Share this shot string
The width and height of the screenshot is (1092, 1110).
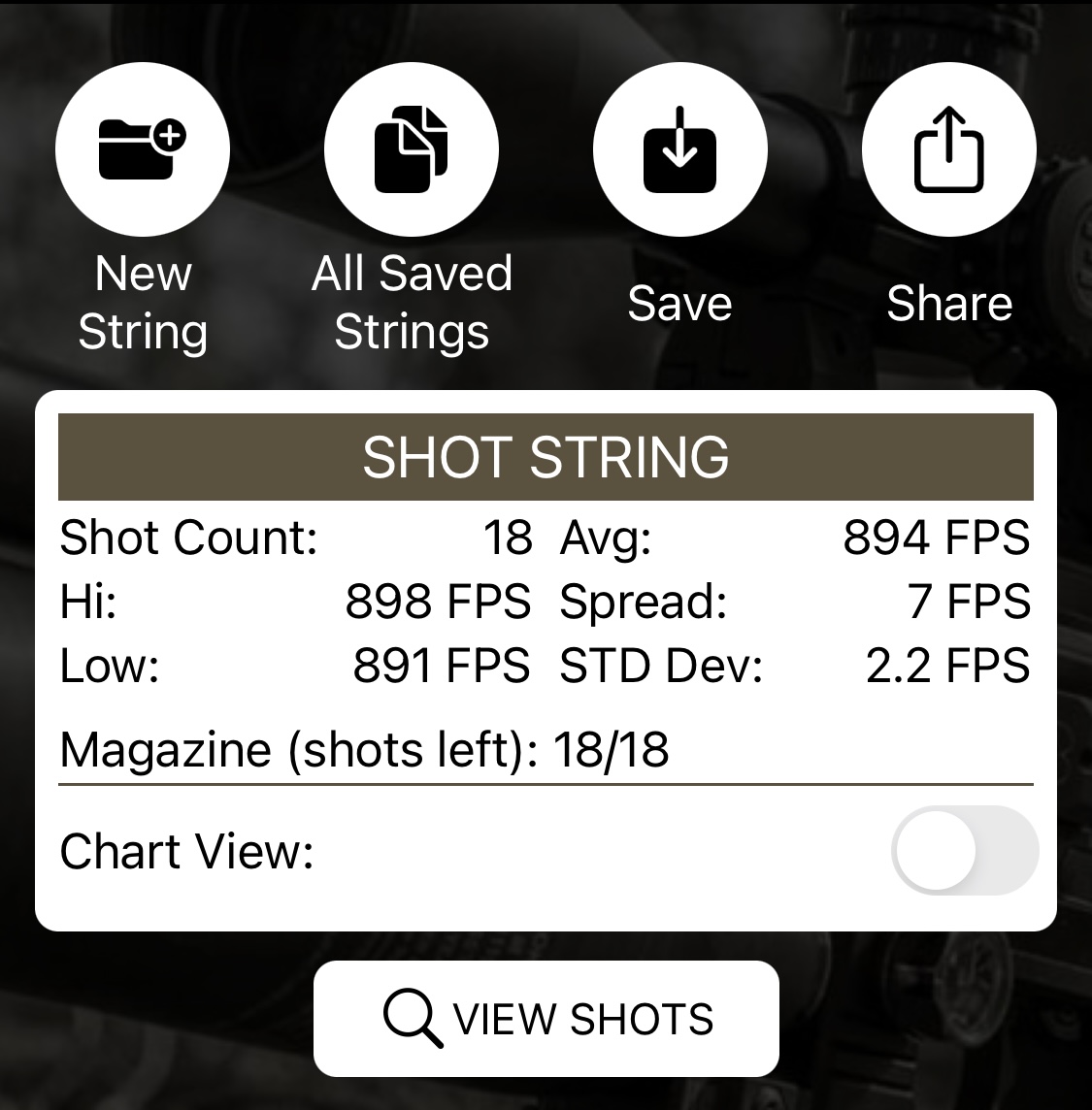[948, 150]
